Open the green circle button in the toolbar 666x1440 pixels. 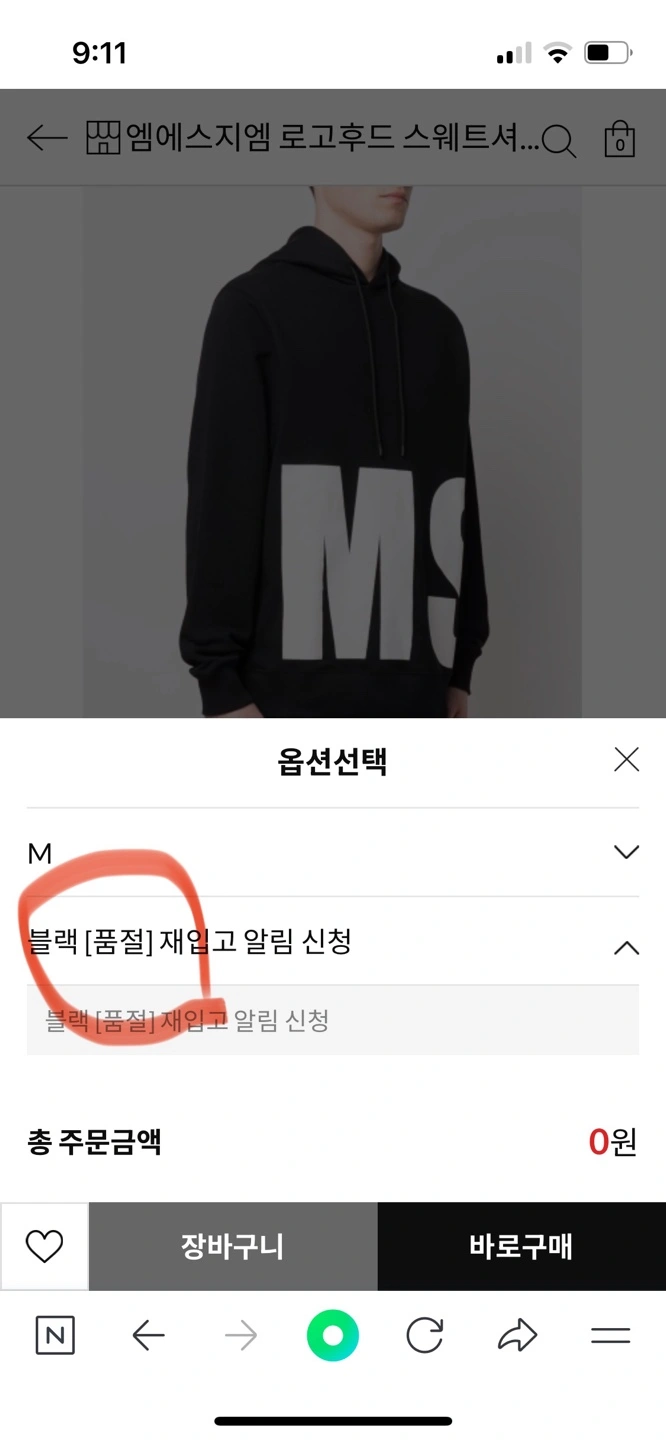point(333,1336)
